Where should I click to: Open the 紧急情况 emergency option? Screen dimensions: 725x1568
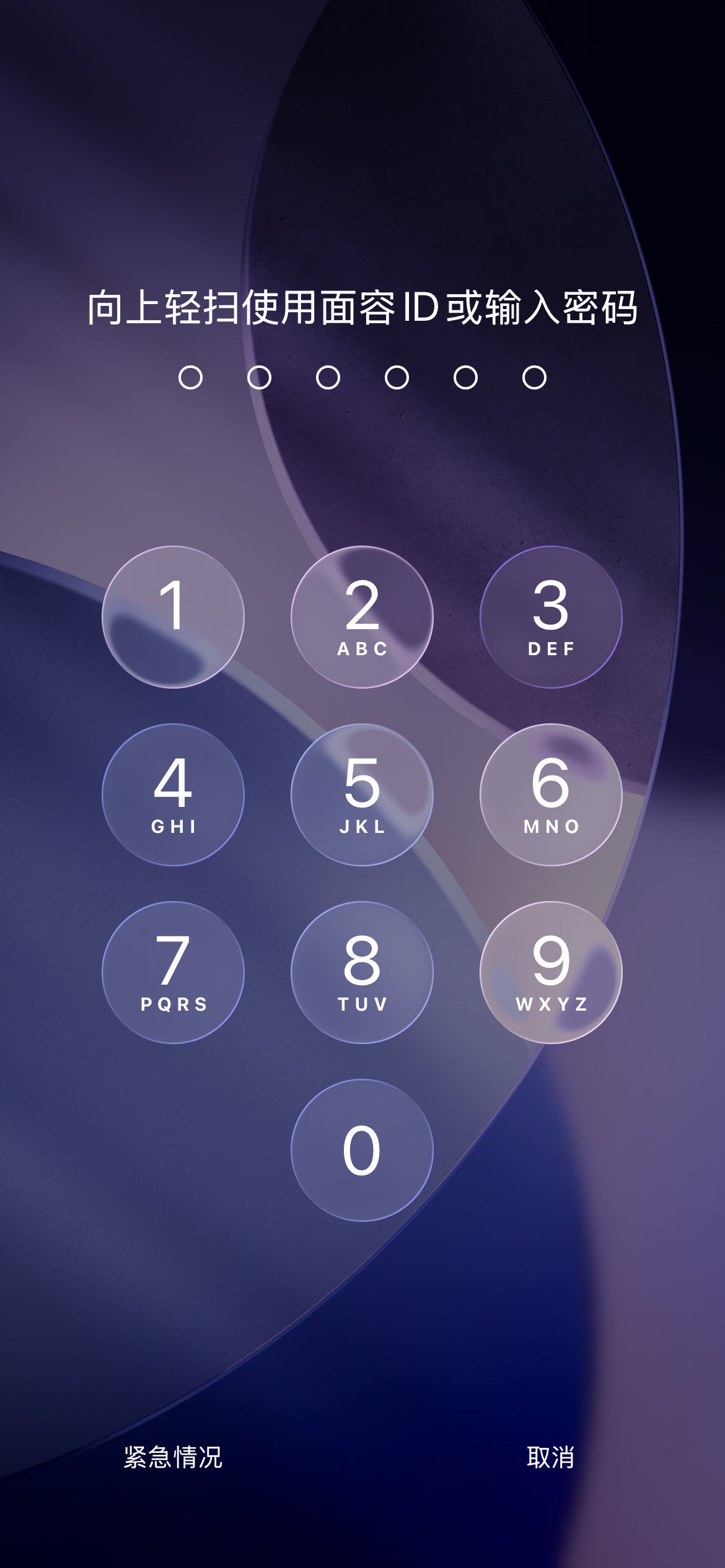pyautogui.click(x=173, y=1457)
